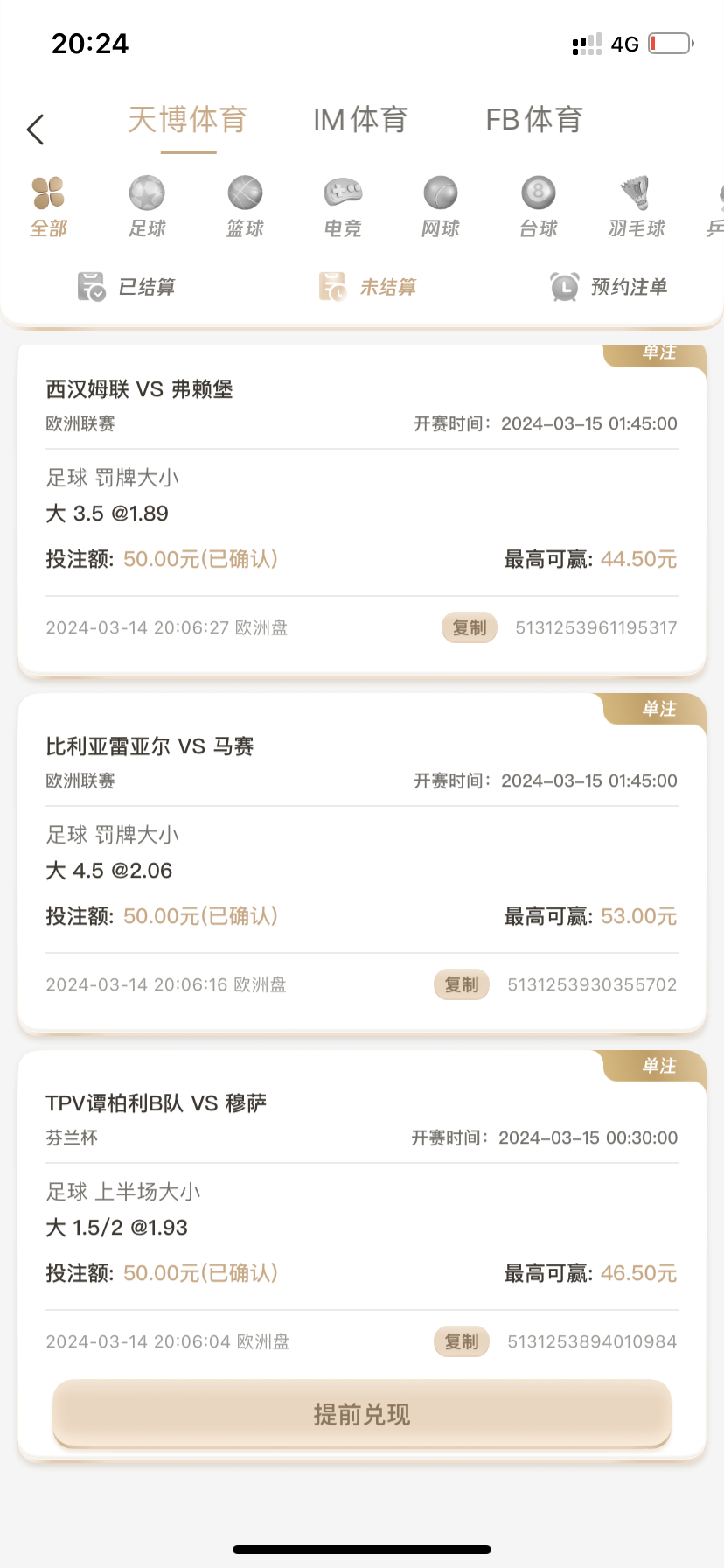The width and height of the screenshot is (724, 1568).
Task: View 已结算 settled bets
Action: pos(127,287)
